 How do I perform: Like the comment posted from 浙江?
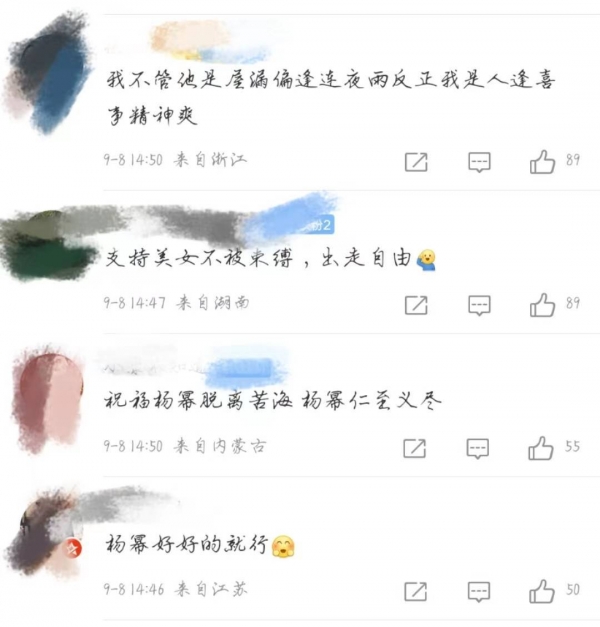pyautogui.click(x=543, y=162)
